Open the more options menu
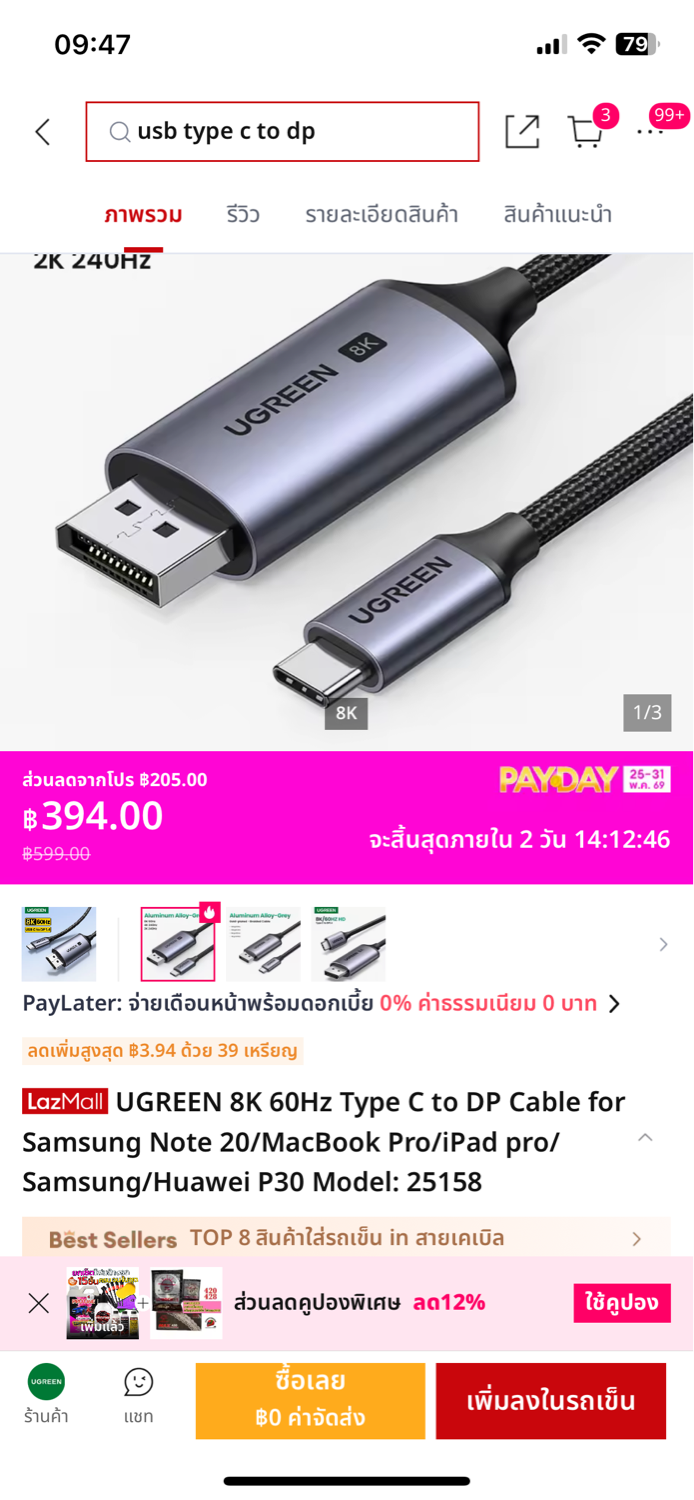 [x=651, y=131]
